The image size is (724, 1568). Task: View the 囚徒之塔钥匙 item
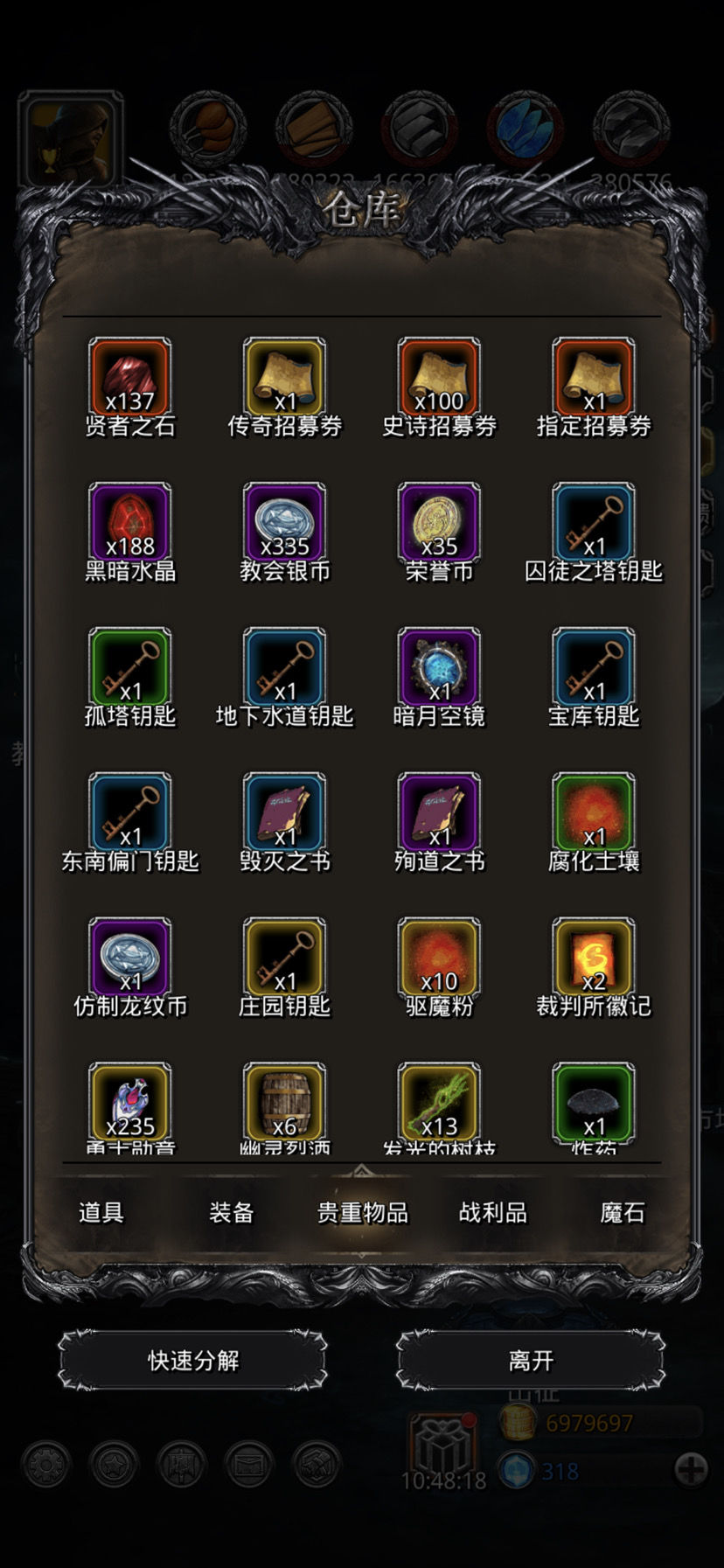pos(594,523)
